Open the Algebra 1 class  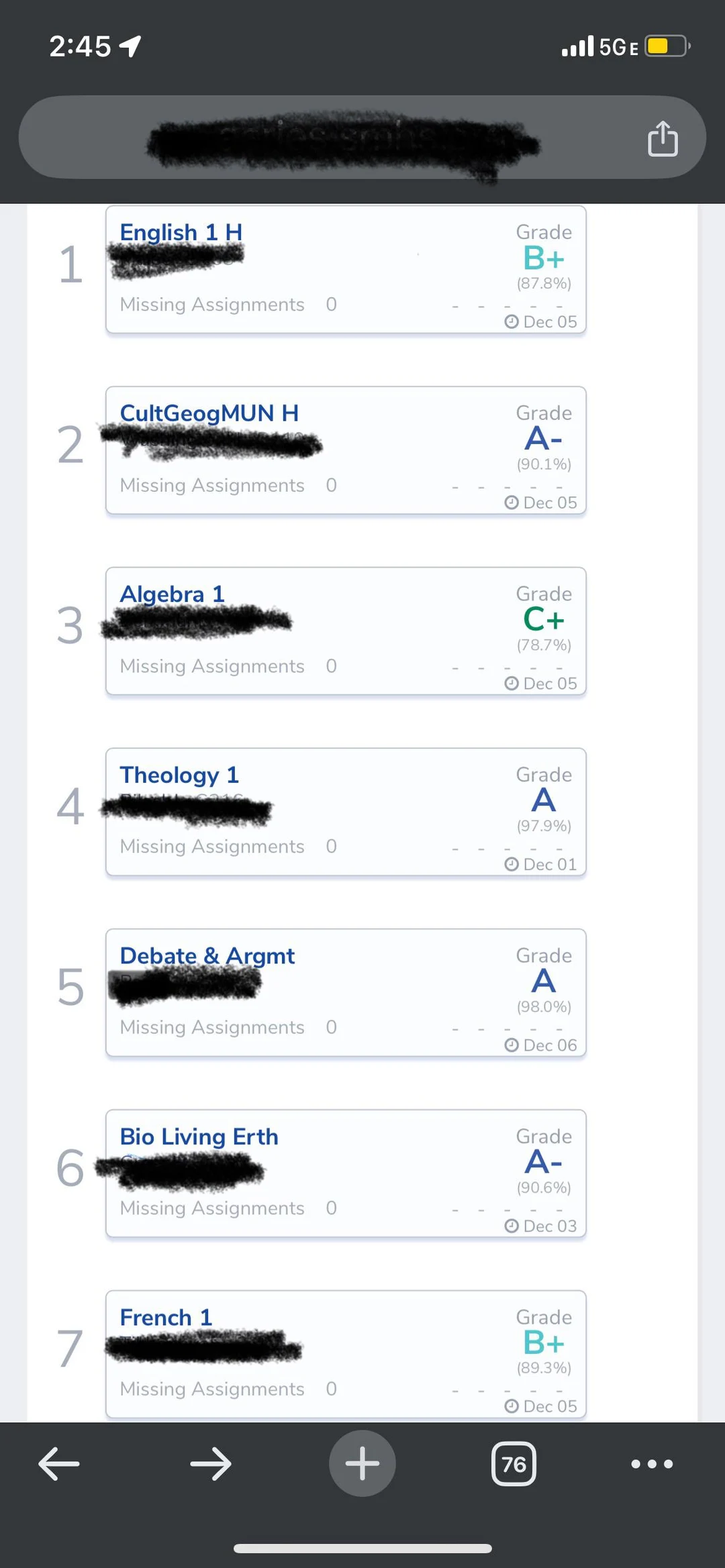[171, 594]
